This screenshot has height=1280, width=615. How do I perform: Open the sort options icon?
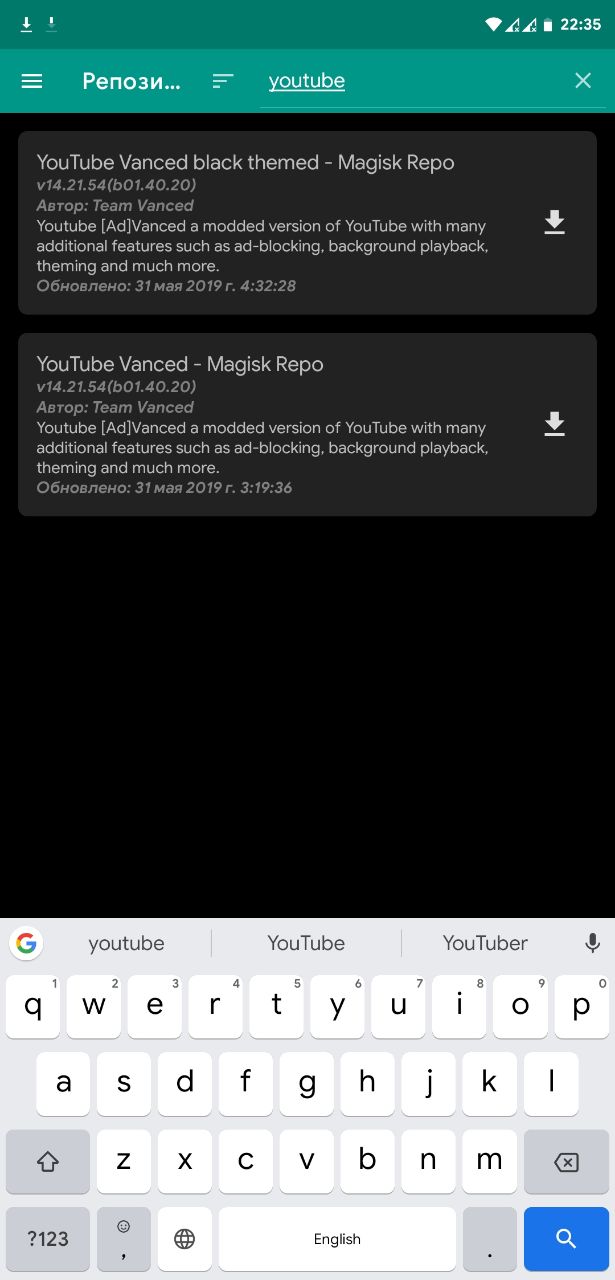click(x=223, y=81)
